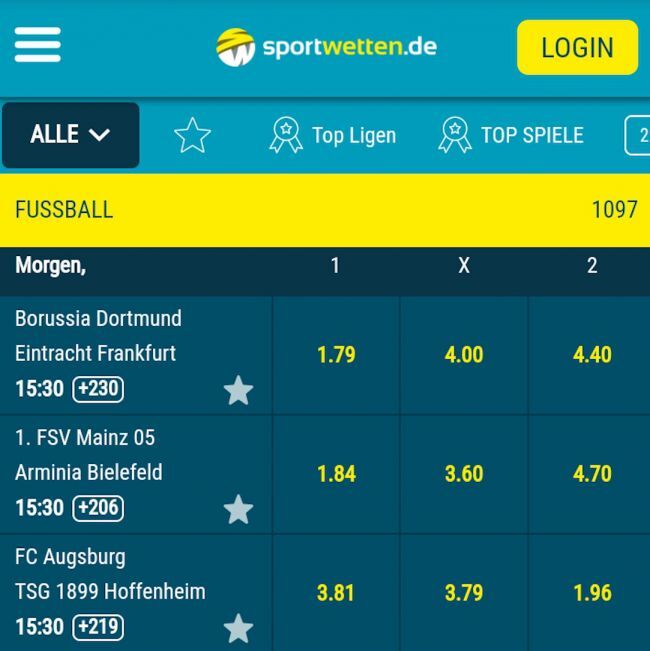This screenshot has height=651, width=650.
Task: Select odds 1.84 for Mainz 05 win
Action: [x=336, y=474]
